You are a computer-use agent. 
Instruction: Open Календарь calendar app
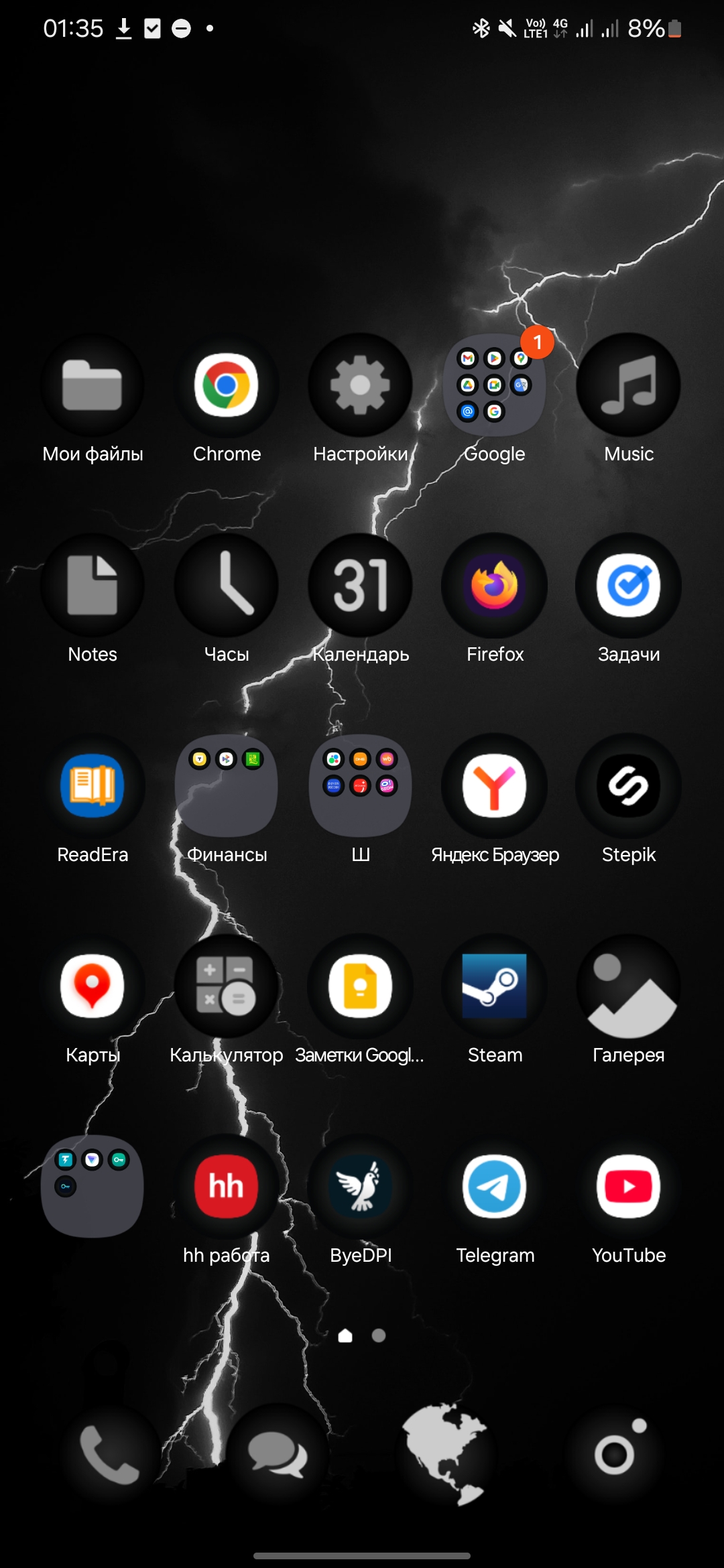(361, 585)
